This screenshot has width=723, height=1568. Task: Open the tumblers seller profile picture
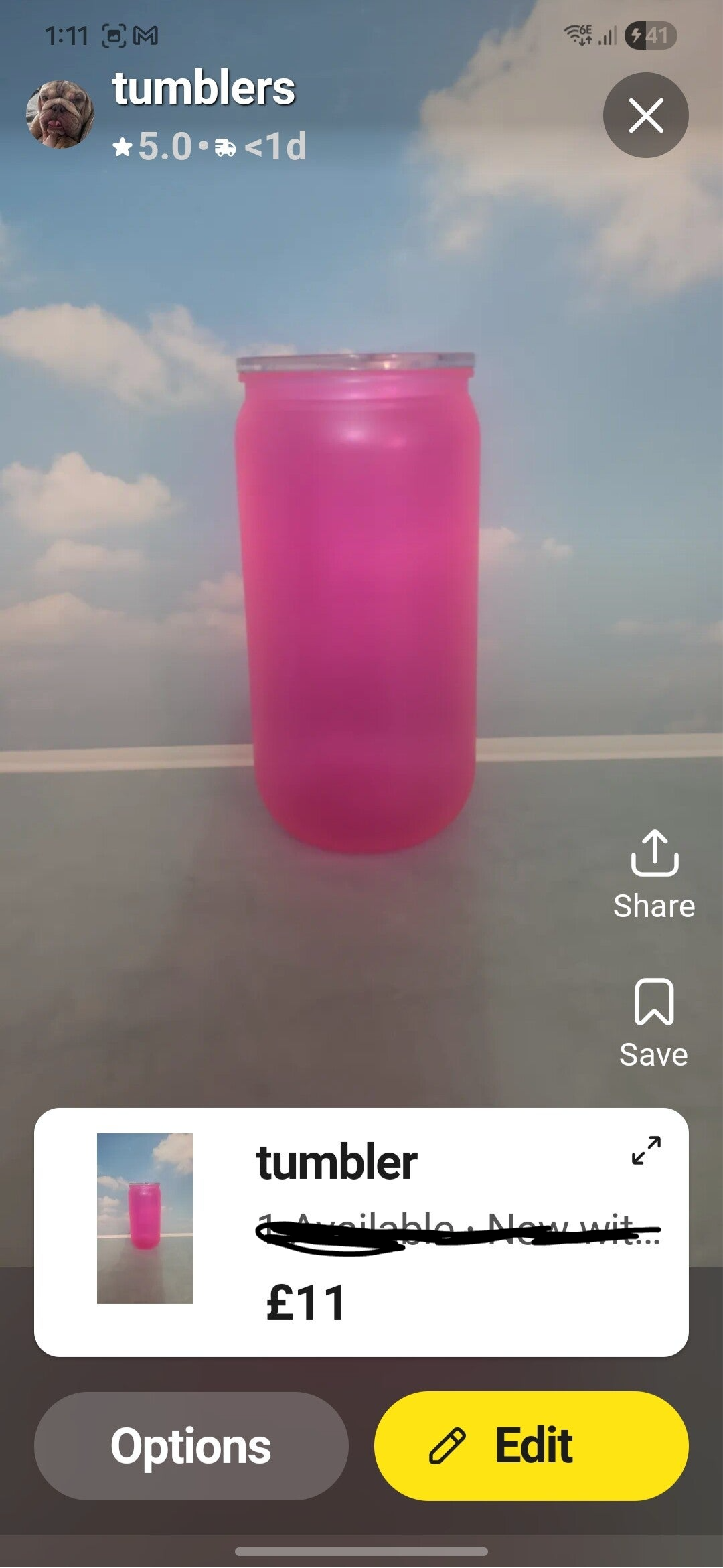tap(60, 115)
